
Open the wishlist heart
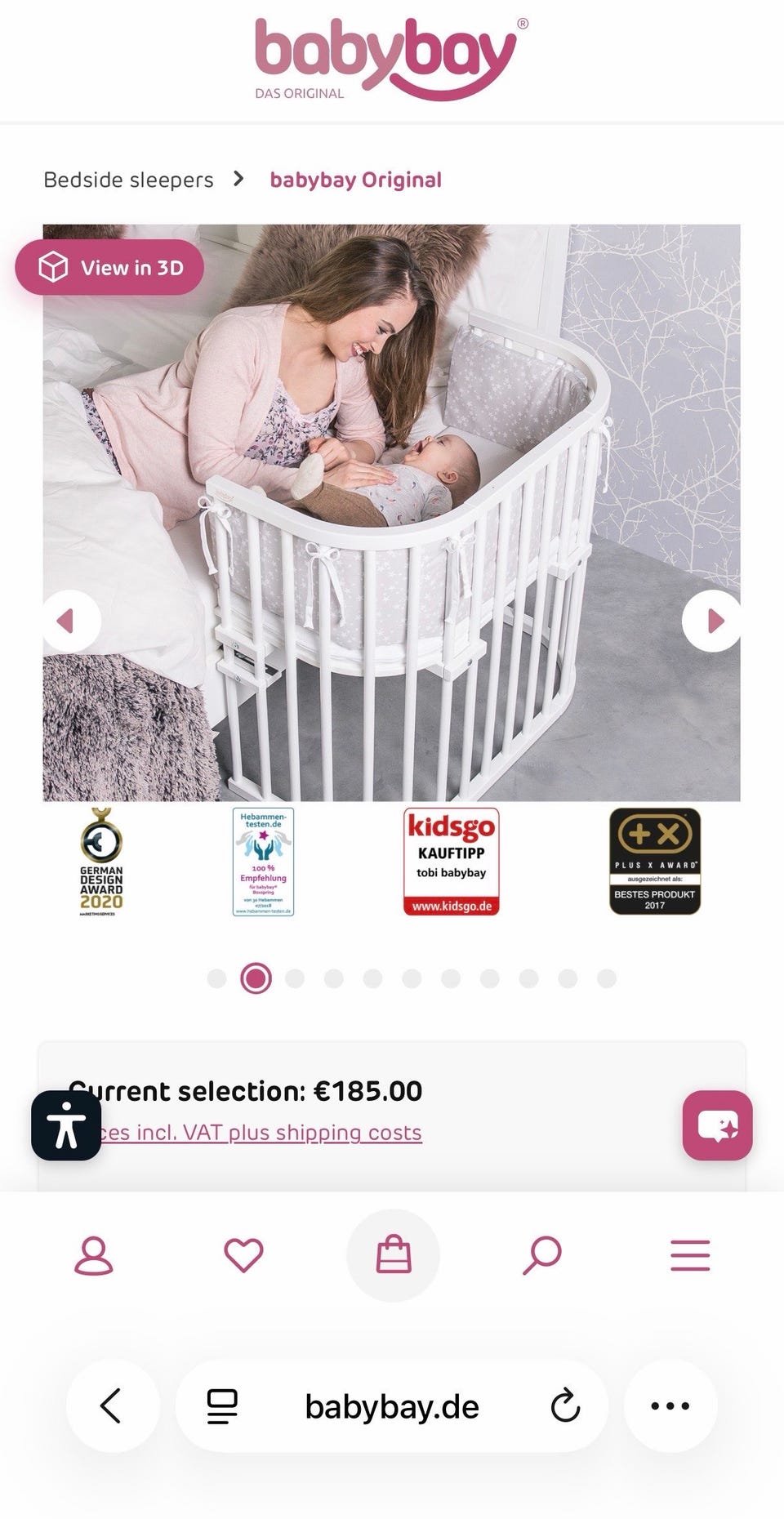coord(243,1255)
